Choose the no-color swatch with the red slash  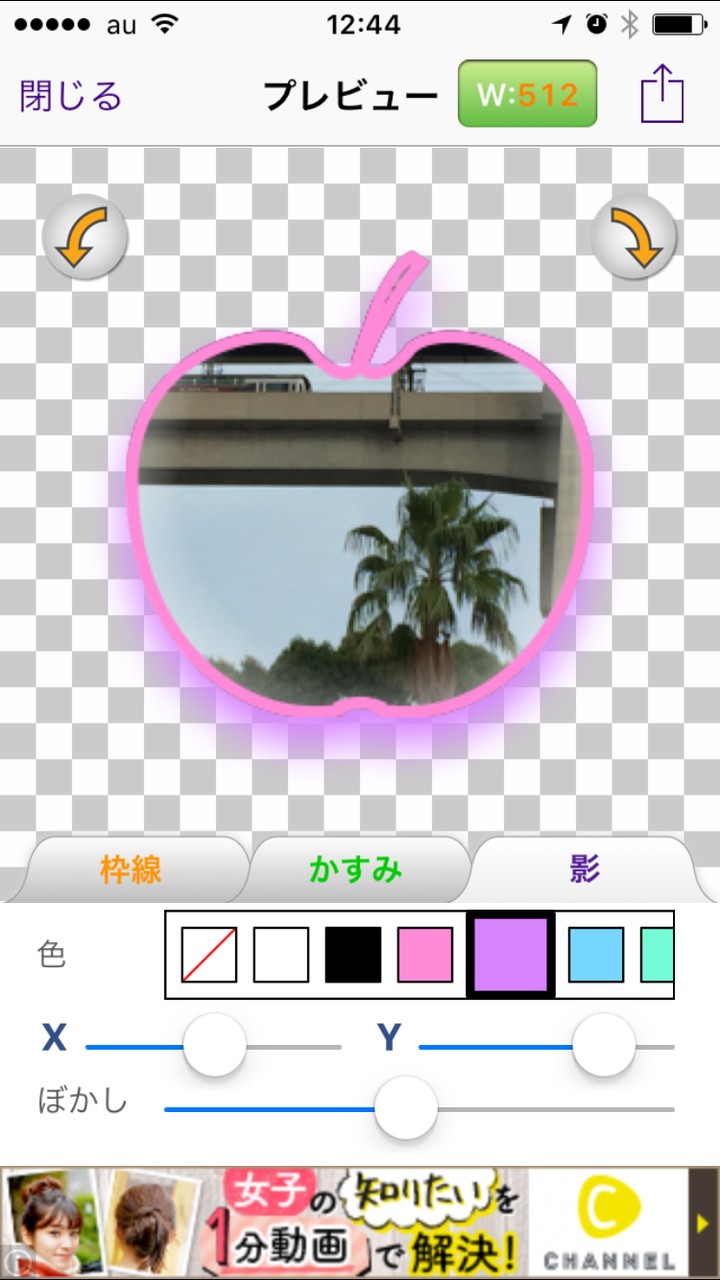coord(209,955)
